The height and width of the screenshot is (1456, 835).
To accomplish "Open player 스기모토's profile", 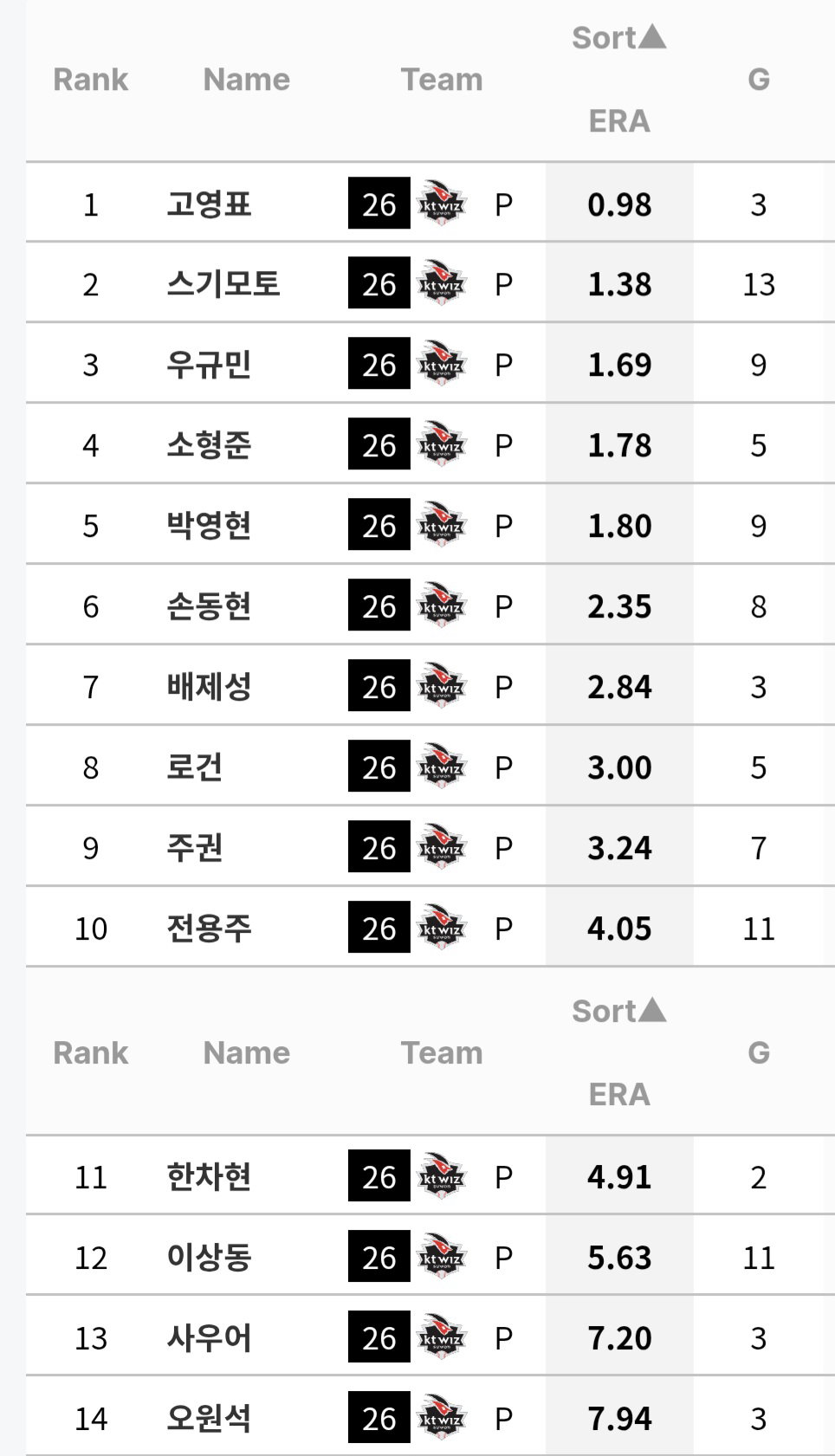I will [x=223, y=284].
